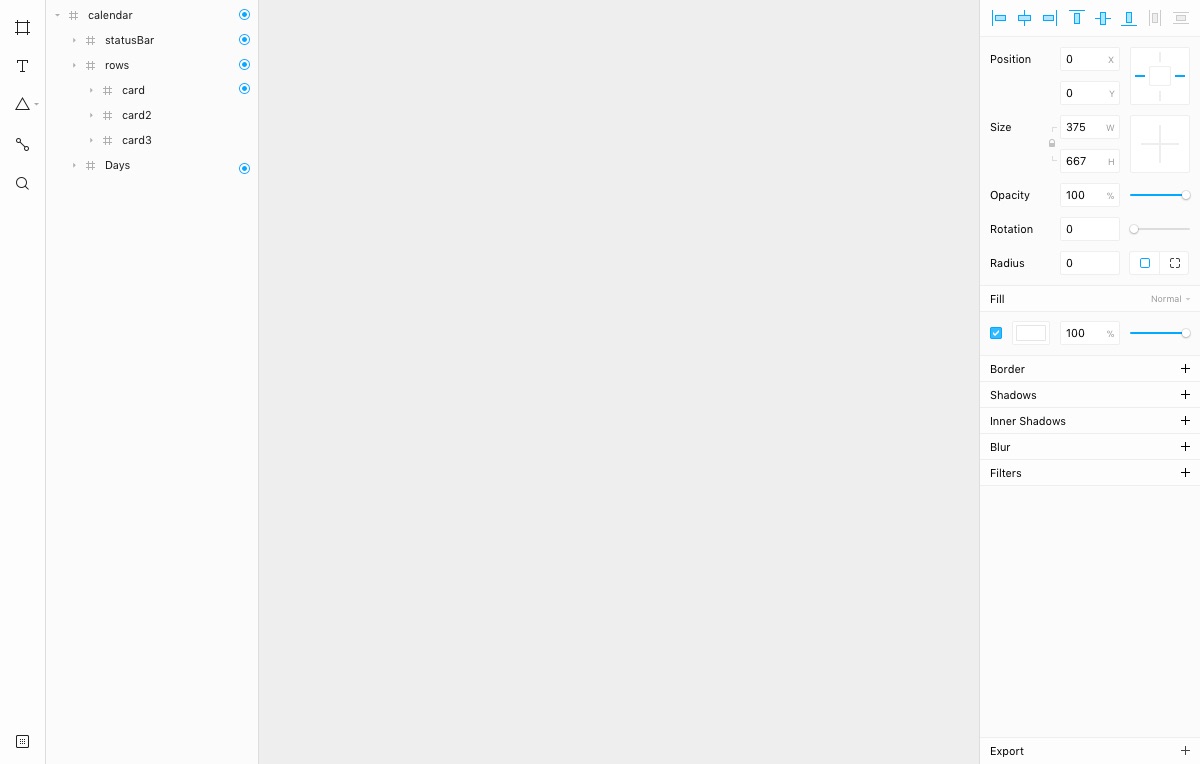
Task: Toggle the target indicator on rows layer
Action: [244, 65]
